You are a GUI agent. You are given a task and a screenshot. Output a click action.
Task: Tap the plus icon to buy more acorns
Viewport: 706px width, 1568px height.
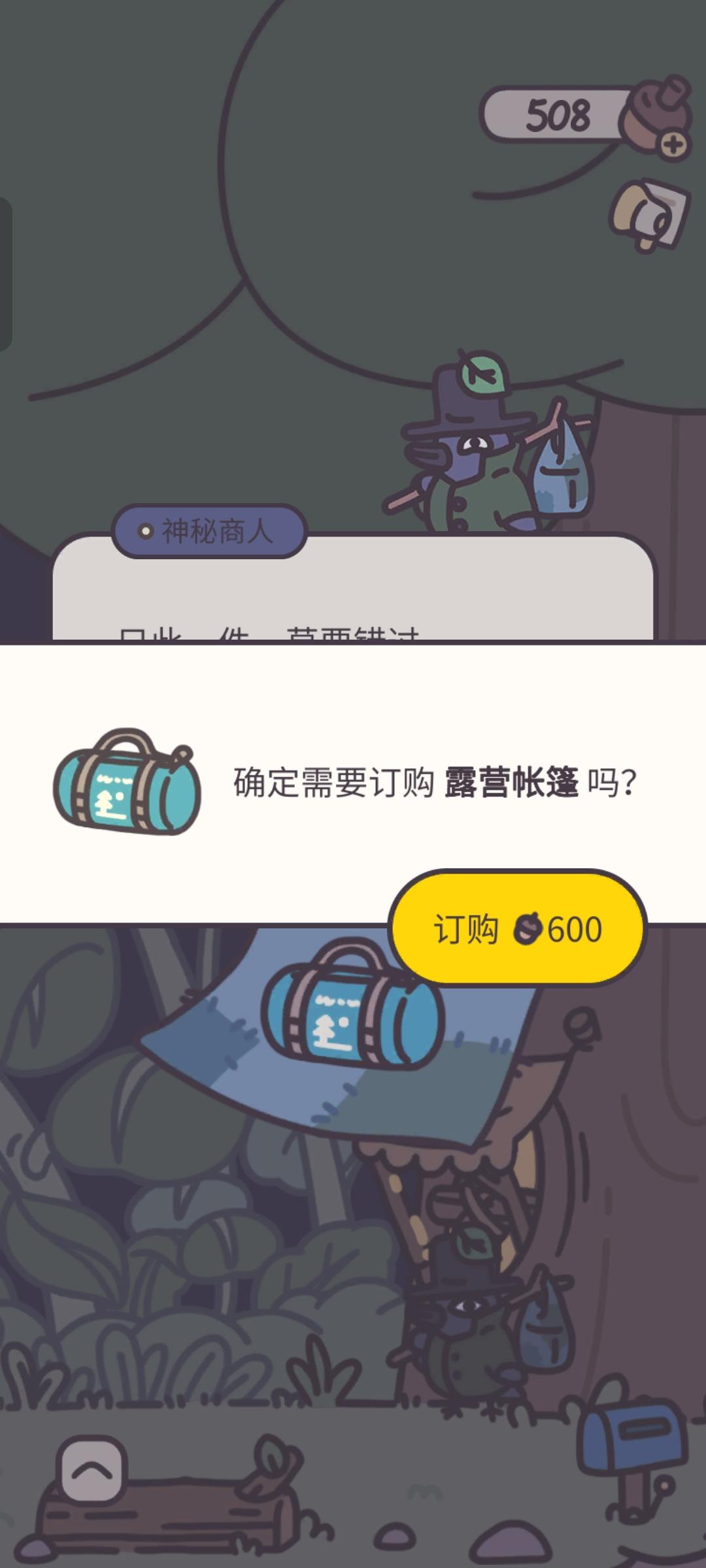pyautogui.click(x=673, y=145)
